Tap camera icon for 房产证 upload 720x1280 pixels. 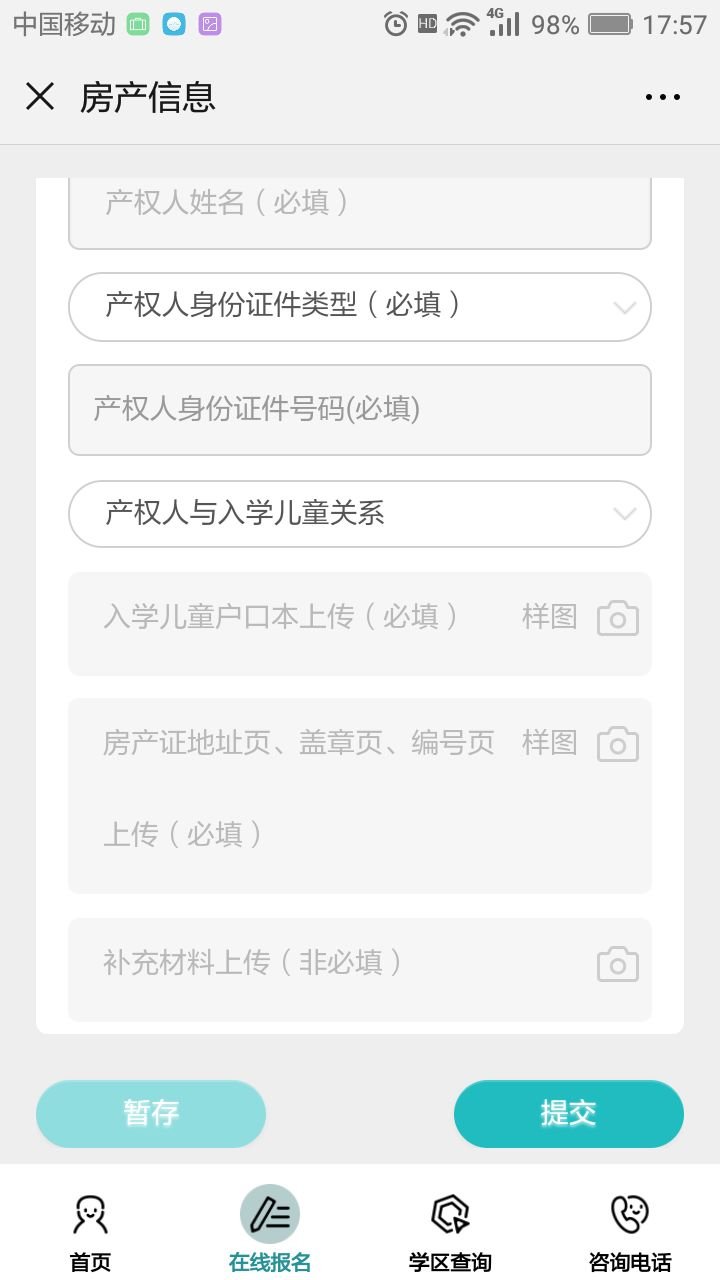[618, 745]
